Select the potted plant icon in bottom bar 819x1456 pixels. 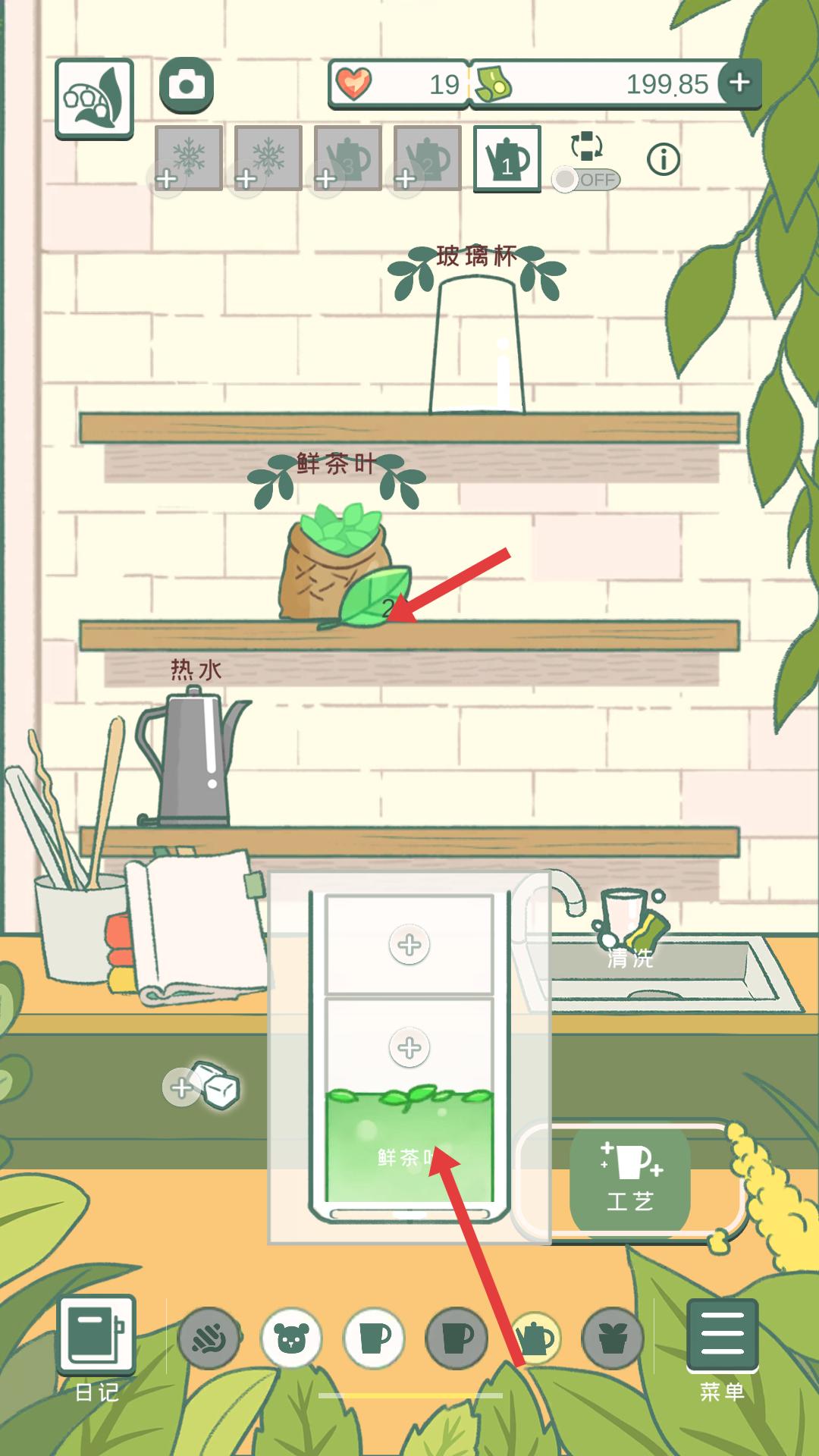(x=613, y=1339)
